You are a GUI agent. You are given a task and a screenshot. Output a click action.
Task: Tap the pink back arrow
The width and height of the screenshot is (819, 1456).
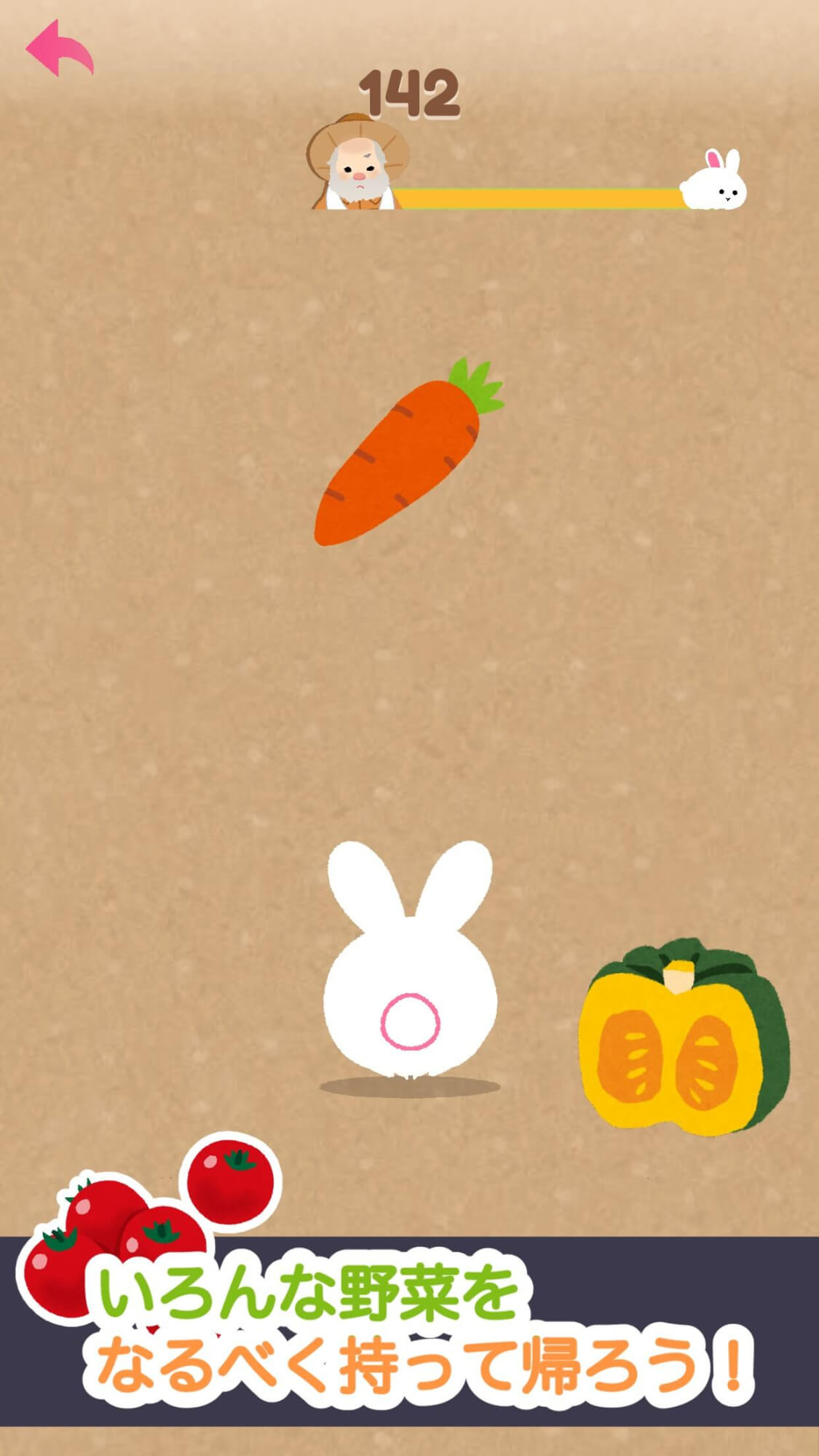point(62,45)
